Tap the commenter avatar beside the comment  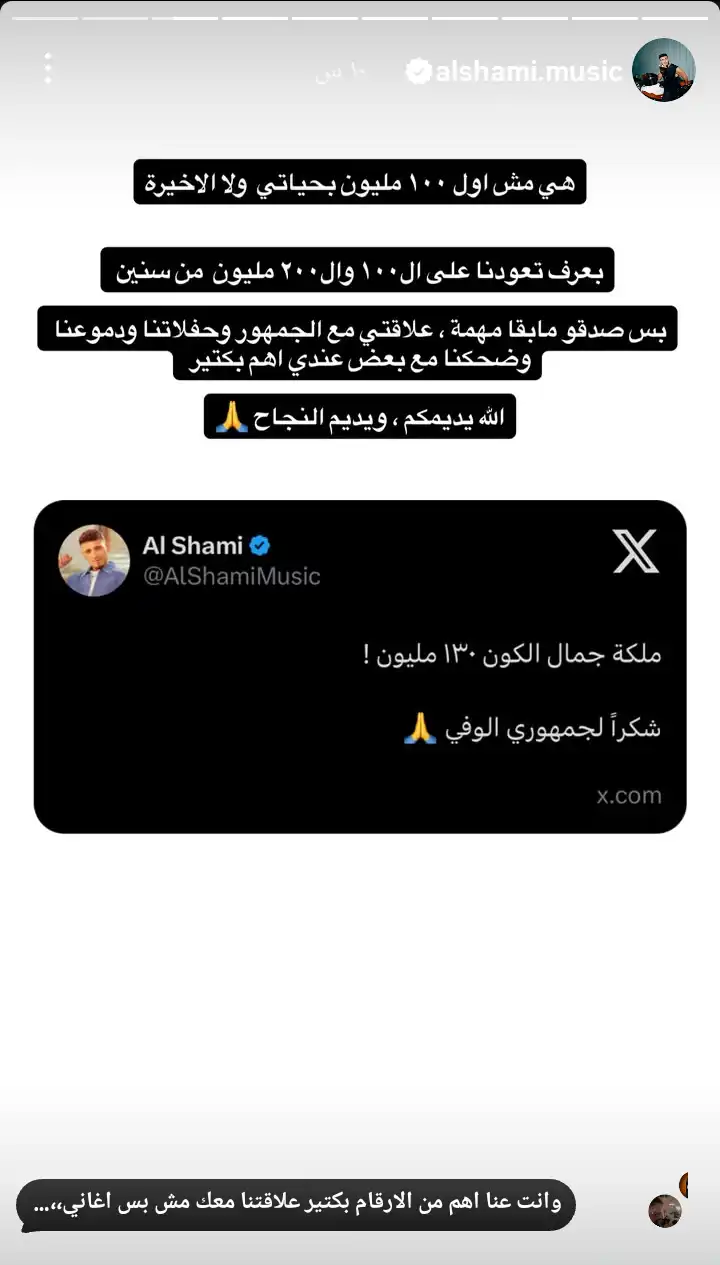pos(664,1210)
